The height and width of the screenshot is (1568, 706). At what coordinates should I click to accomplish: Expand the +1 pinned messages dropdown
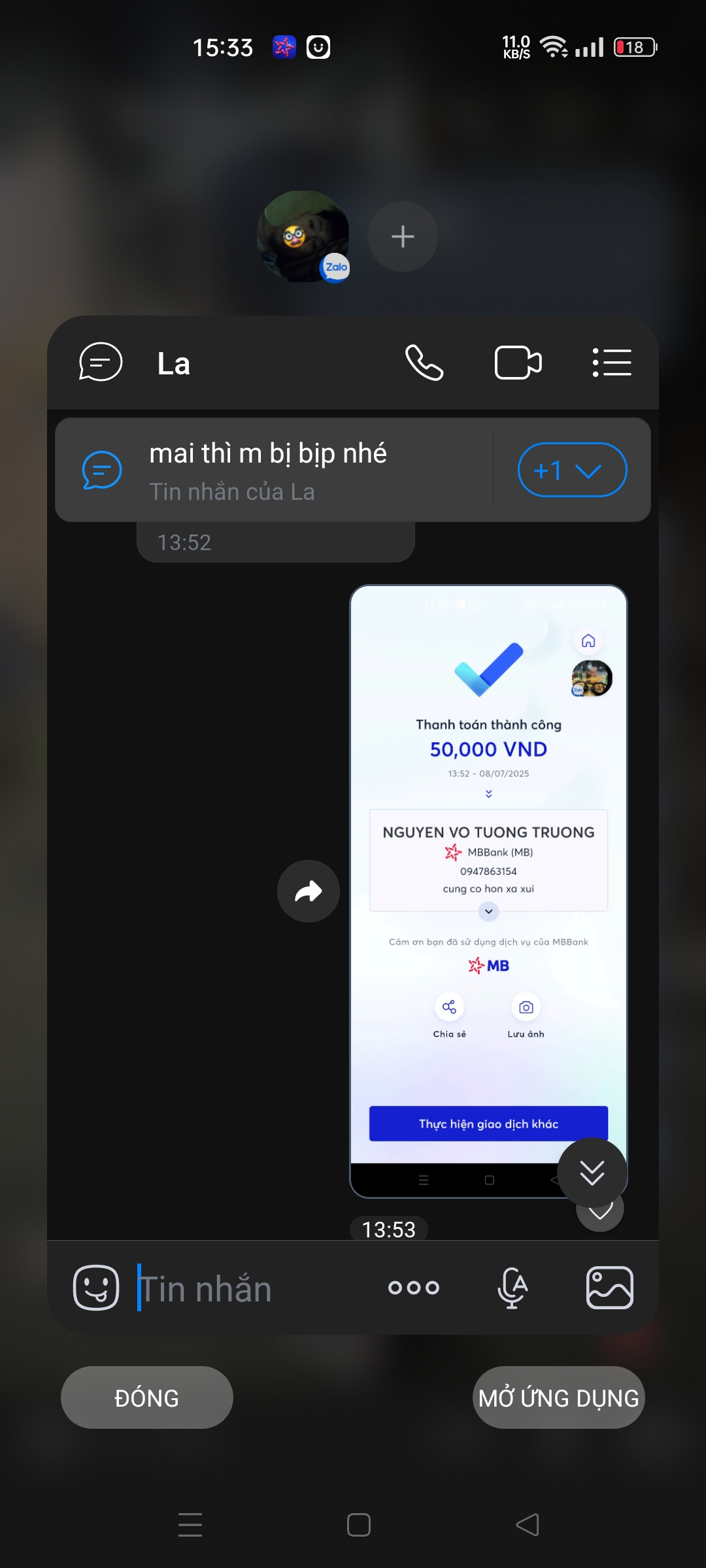pyautogui.click(x=572, y=470)
